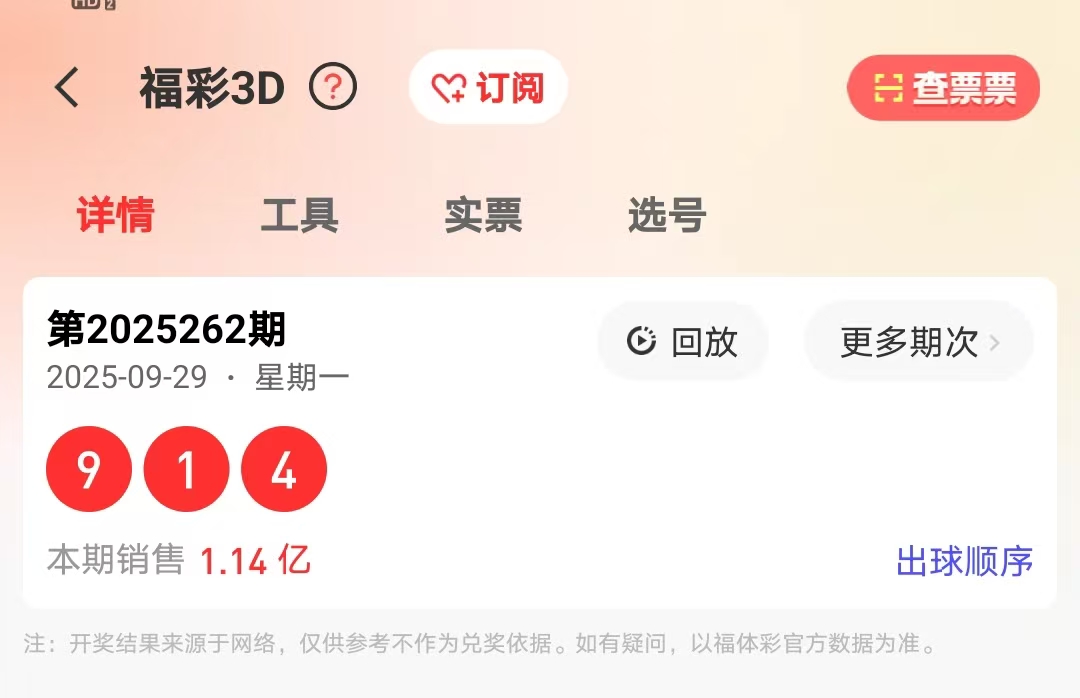Open the 福彩3D help question mark
The width and height of the screenshot is (1080, 698).
pyautogui.click(x=333, y=88)
